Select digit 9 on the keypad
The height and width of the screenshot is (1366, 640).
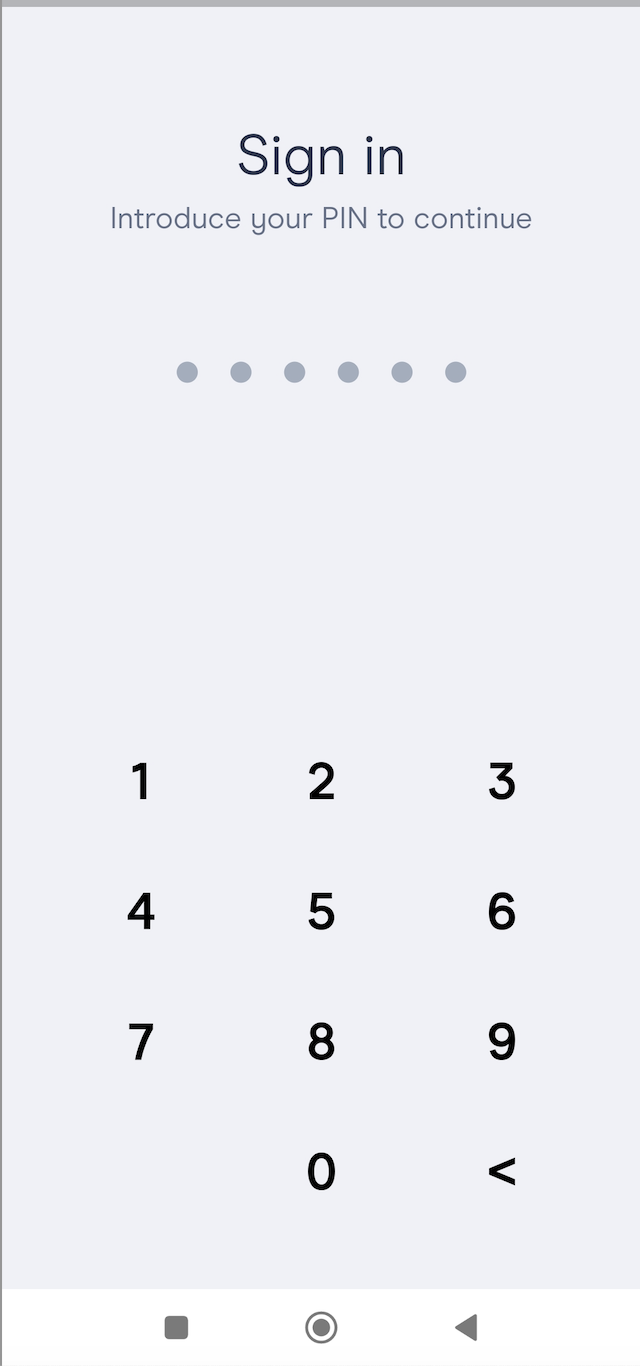pyautogui.click(x=501, y=1041)
